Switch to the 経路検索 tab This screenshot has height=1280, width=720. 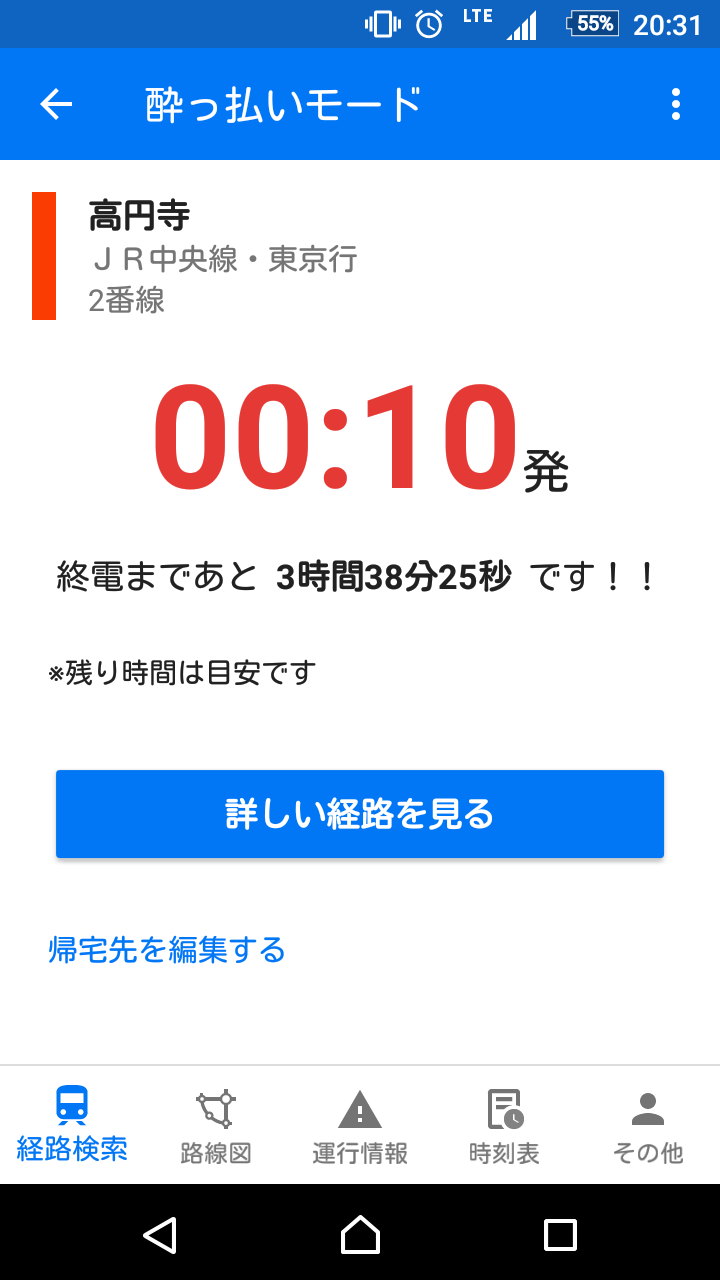click(72, 1125)
